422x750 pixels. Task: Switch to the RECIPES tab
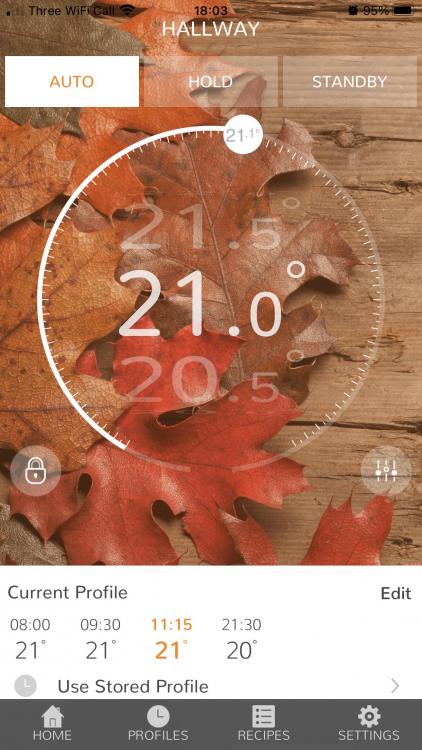pos(264,724)
